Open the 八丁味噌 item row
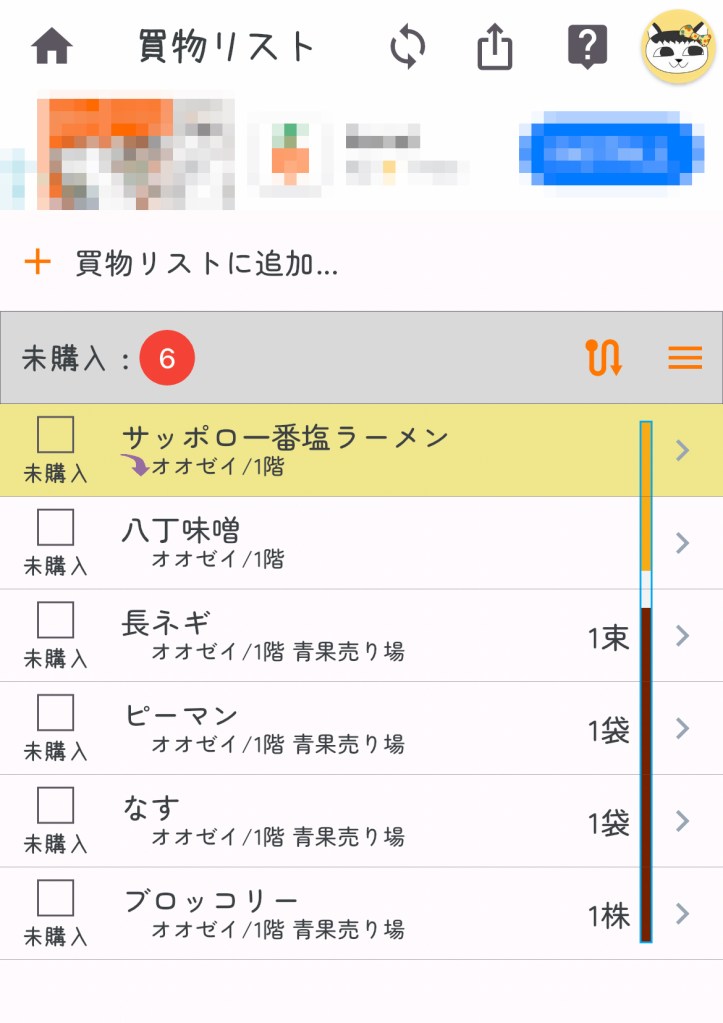 (683, 542)
